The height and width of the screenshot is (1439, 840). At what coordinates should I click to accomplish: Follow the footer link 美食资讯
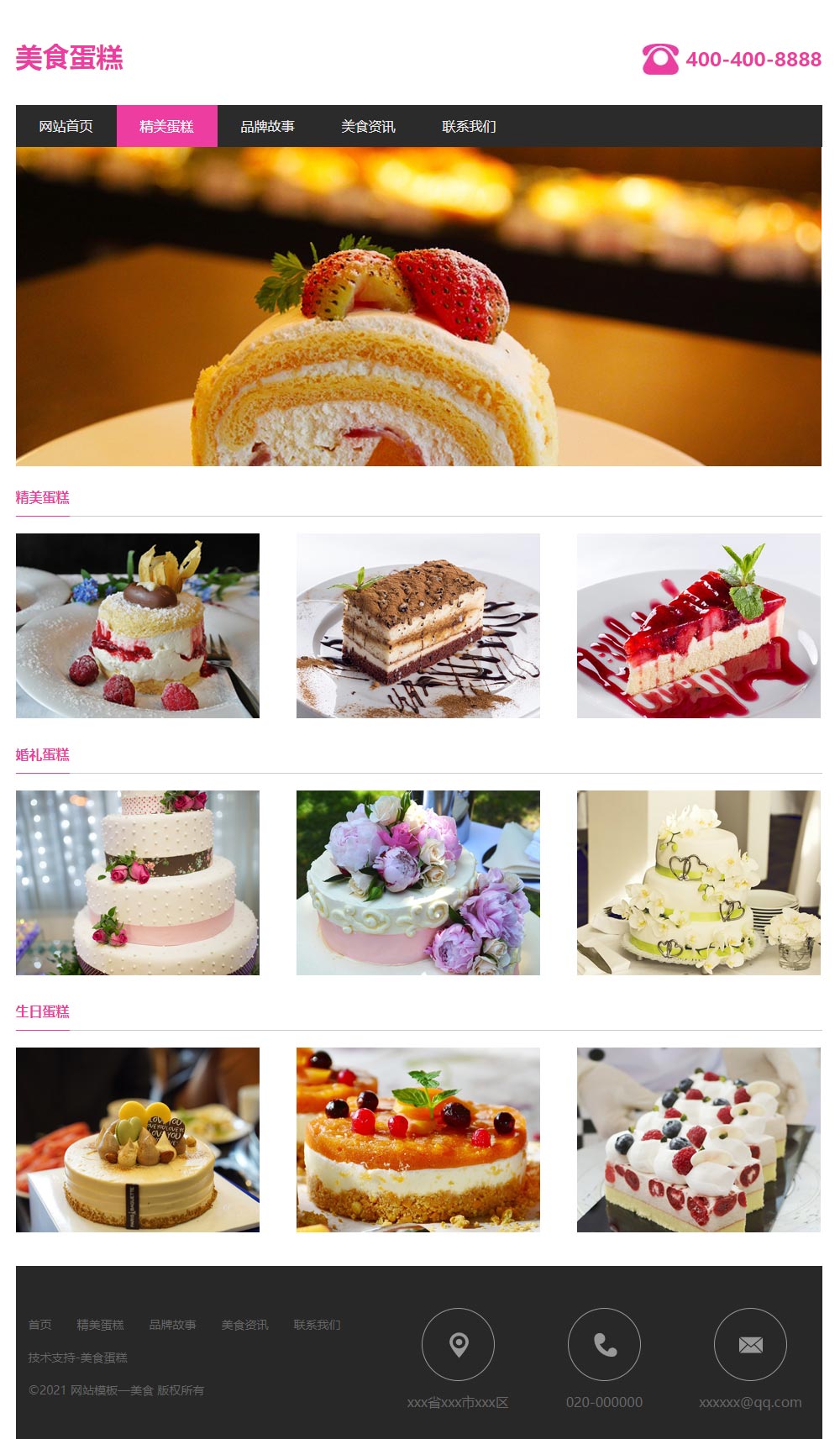coord(245,1325)
